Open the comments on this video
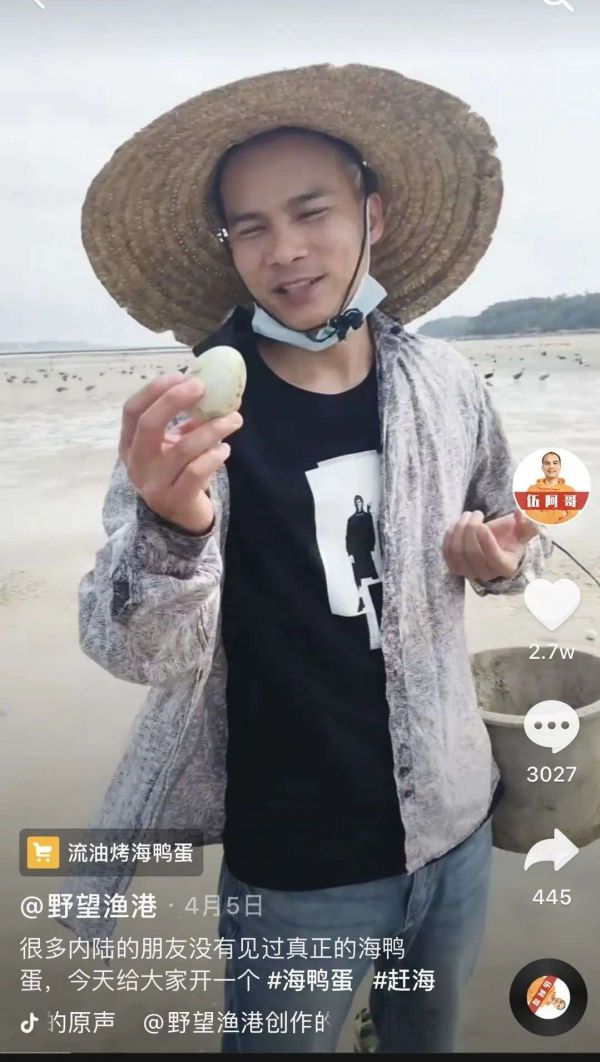Viewport: 600px width, 1062px height. 551,727
